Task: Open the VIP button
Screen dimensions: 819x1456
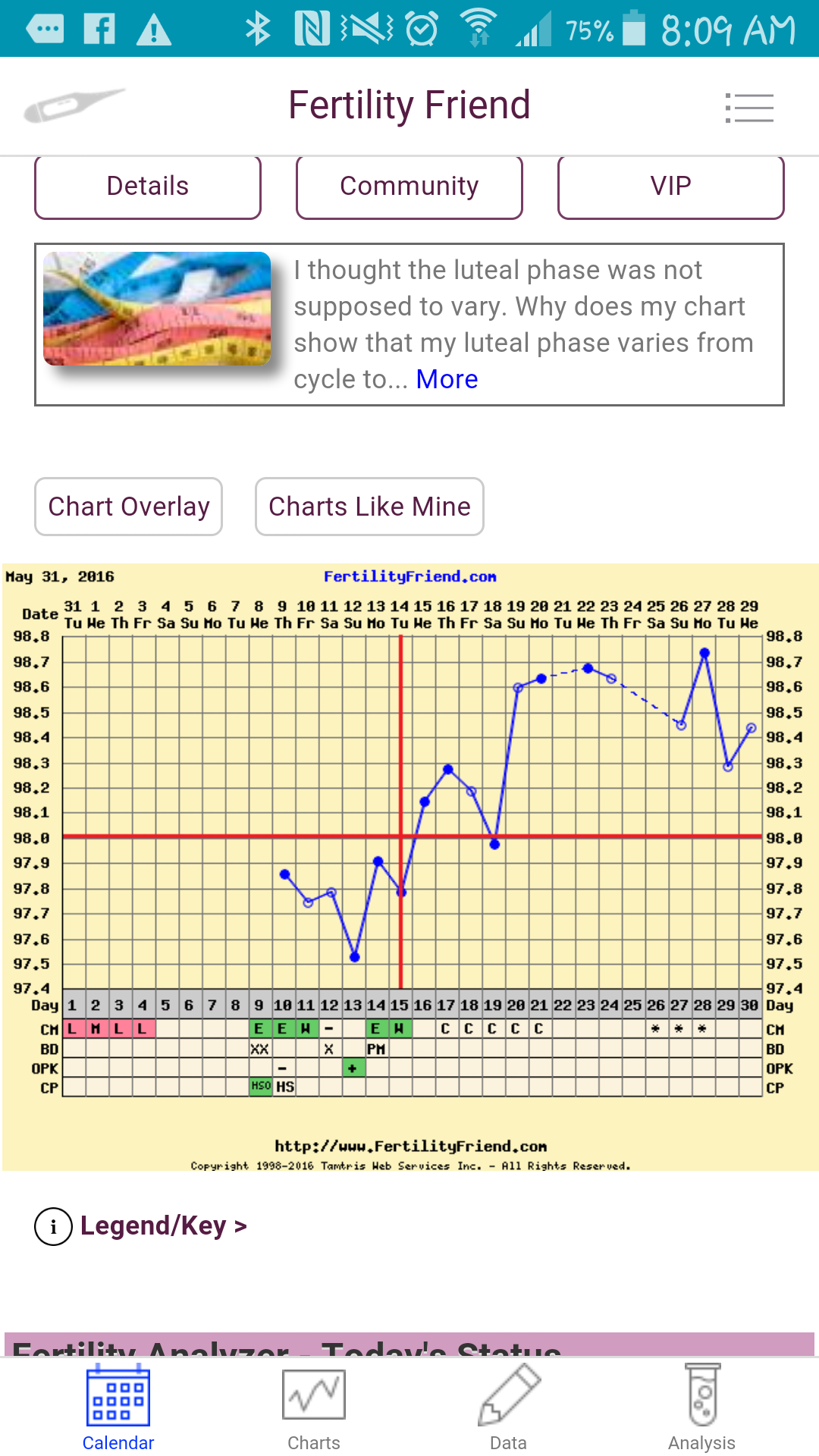Action: 670,187
